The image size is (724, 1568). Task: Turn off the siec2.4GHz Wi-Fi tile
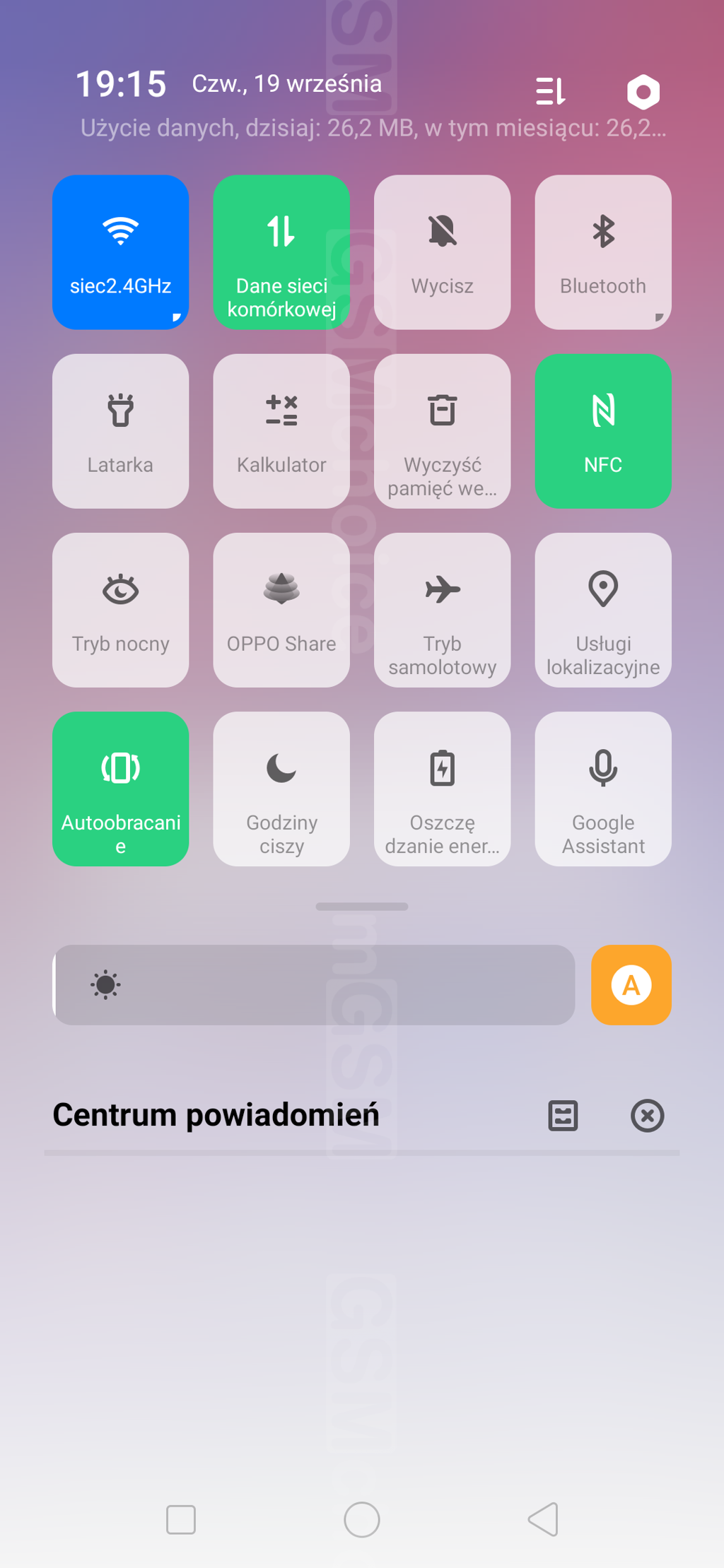(x=121, y=252)
